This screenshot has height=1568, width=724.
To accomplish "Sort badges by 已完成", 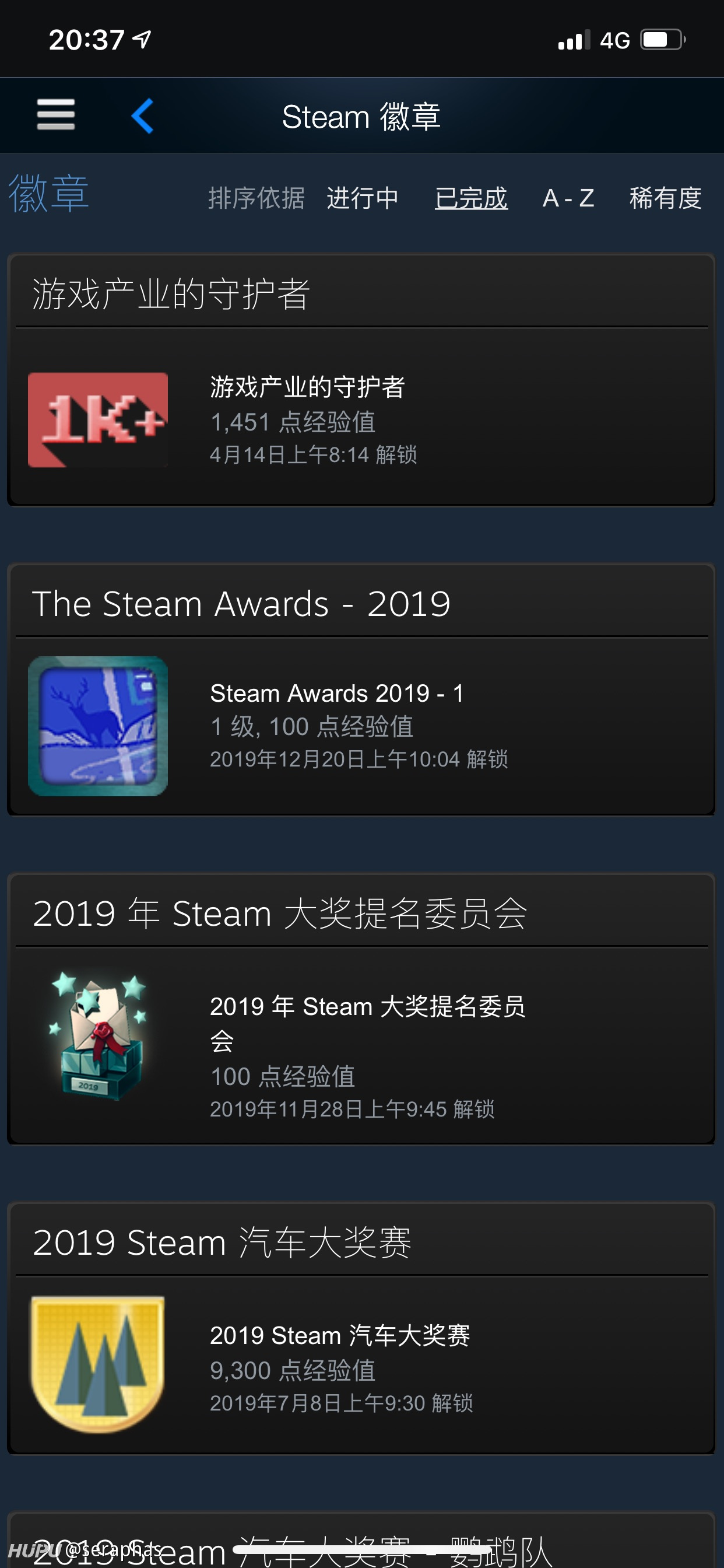I will tap(471, 198).
